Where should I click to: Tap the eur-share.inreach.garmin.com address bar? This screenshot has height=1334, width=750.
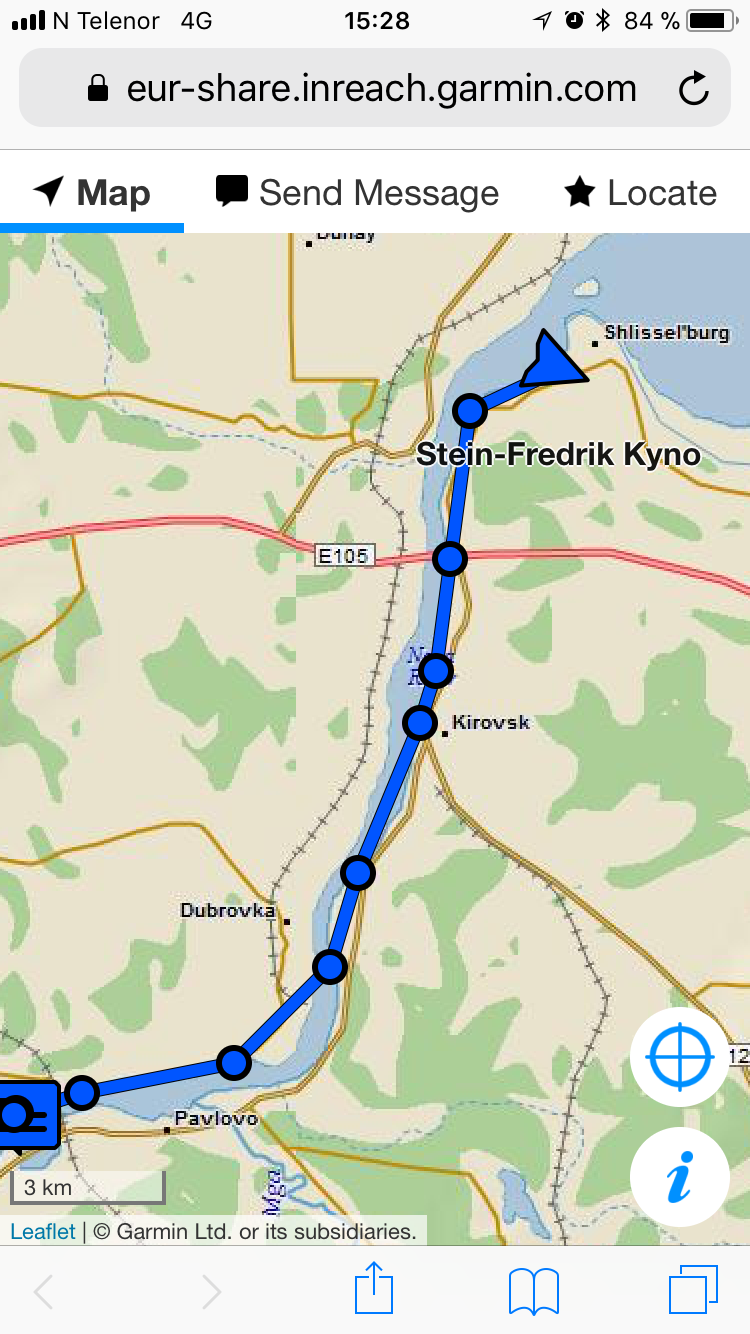click(x=380, y=89)
